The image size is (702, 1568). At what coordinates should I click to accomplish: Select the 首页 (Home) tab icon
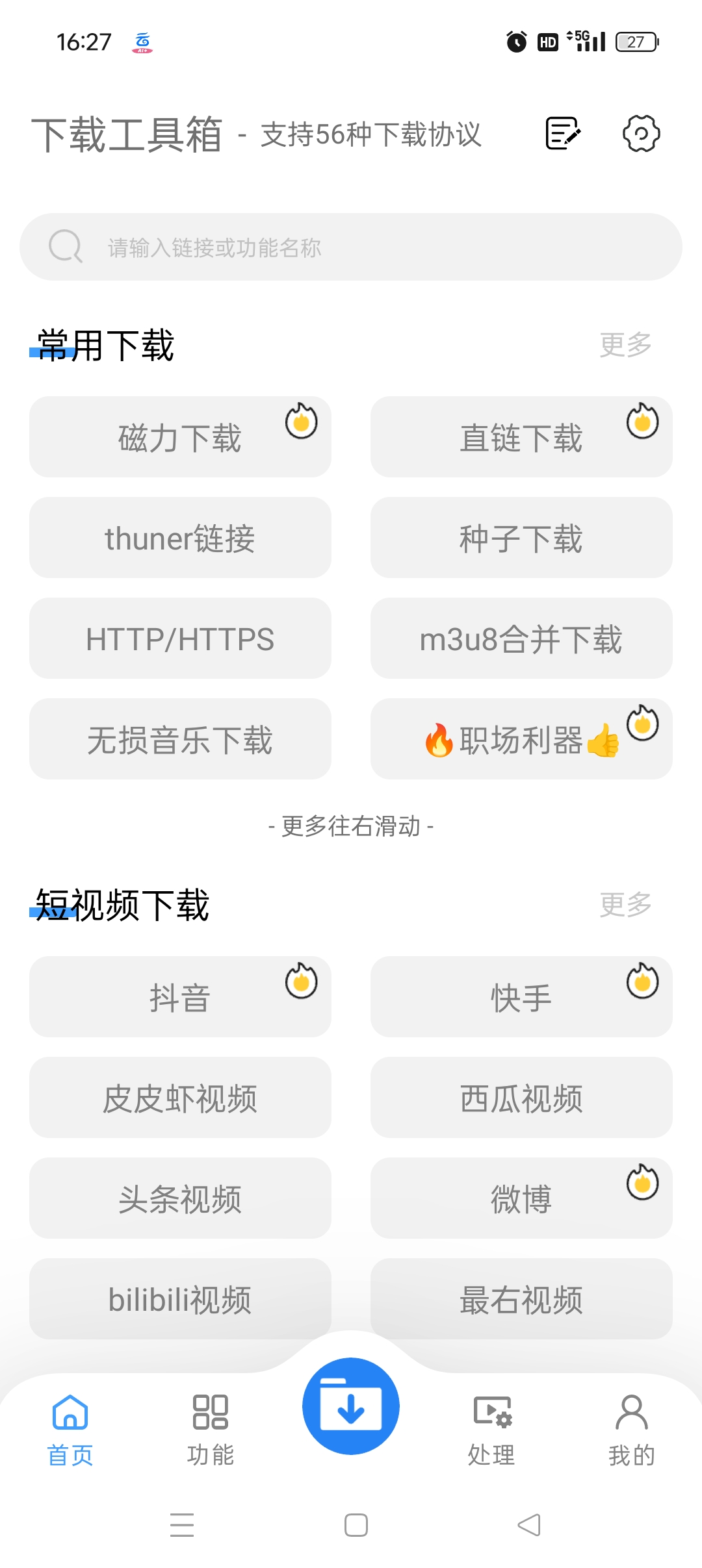(x=70, y=1426)
